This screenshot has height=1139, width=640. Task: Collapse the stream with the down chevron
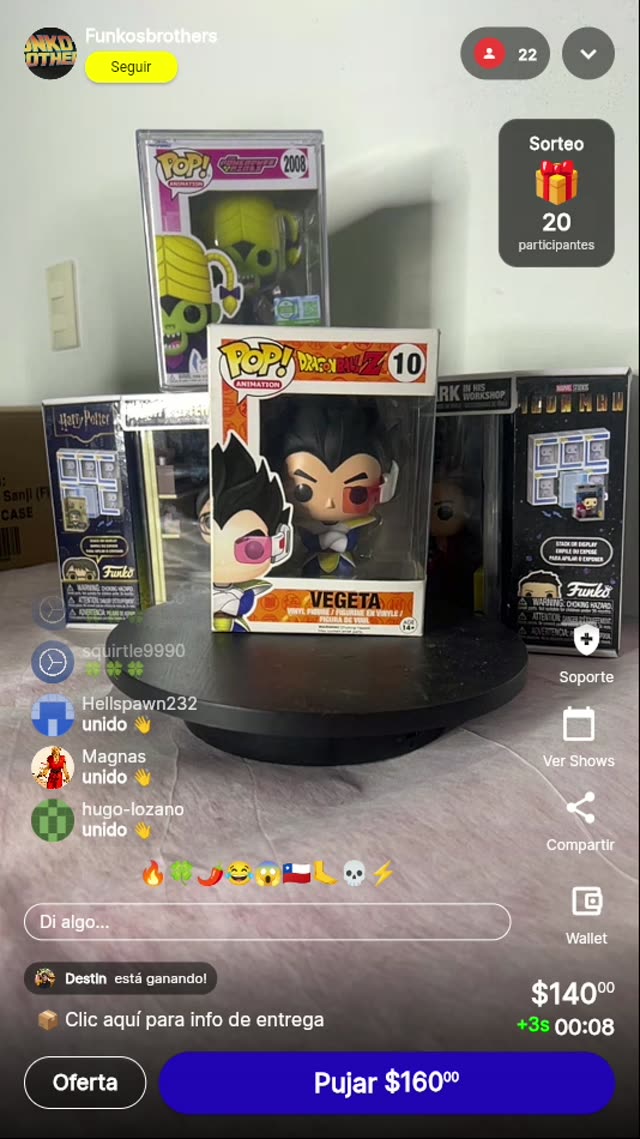click(x=588, y=54)
